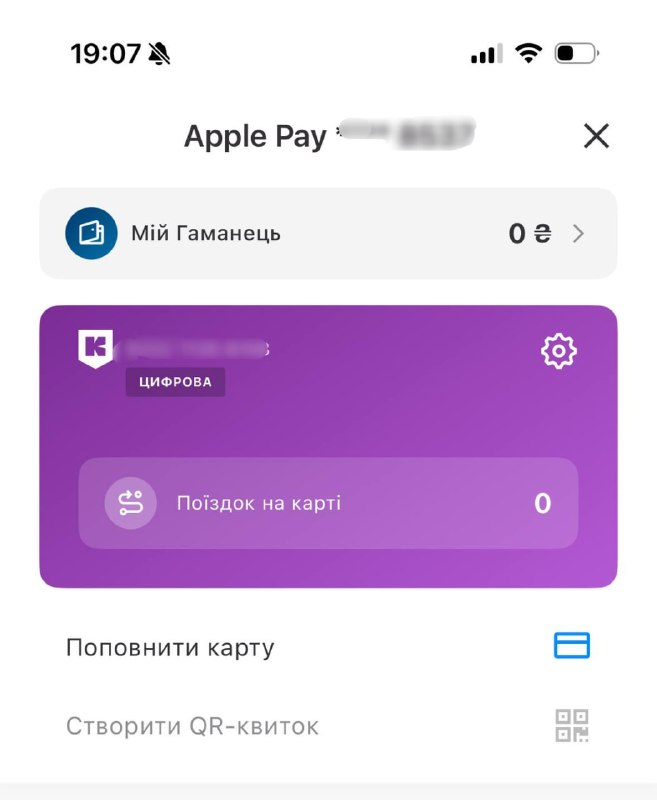Open card settings gear icon

click(x=559, y=351)
